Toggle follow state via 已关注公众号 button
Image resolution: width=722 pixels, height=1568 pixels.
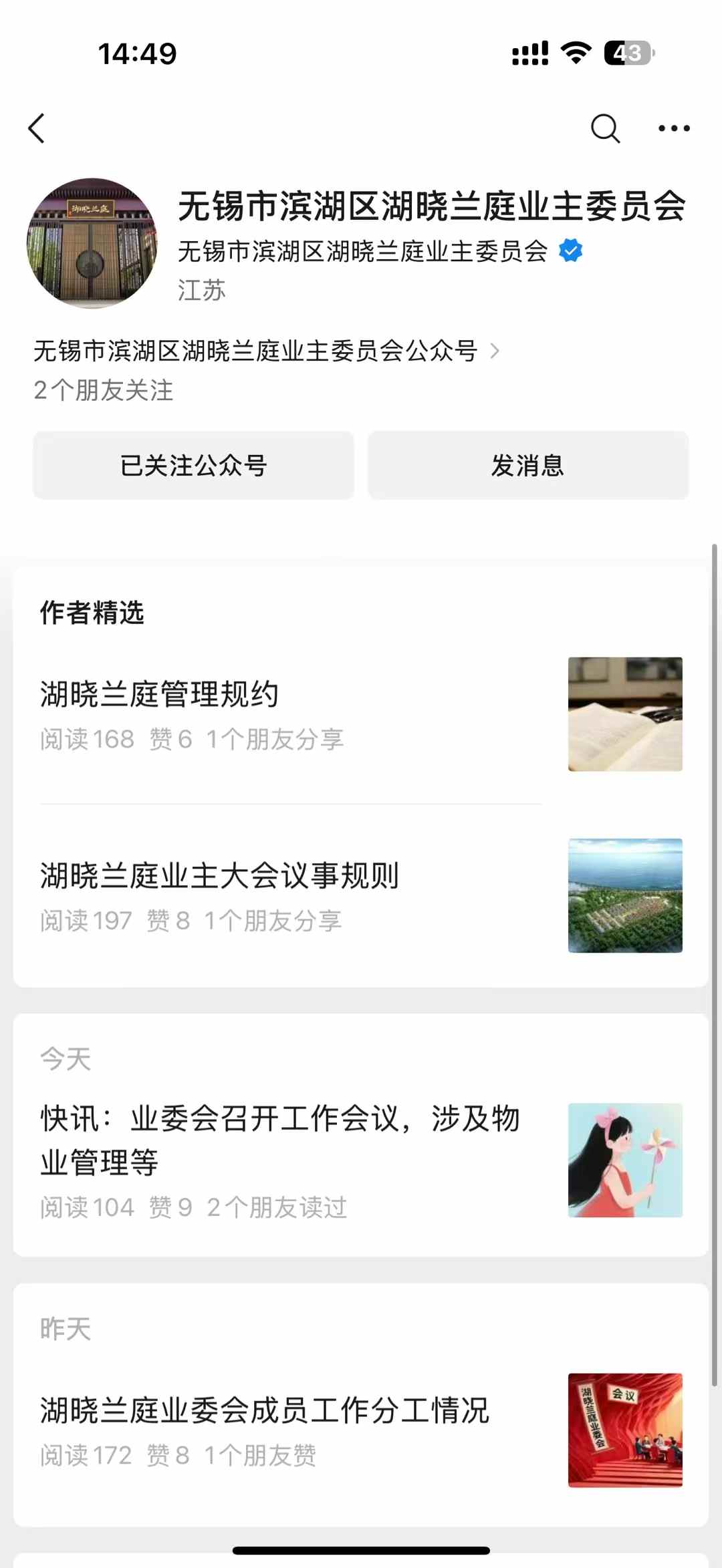pos(193,466)
